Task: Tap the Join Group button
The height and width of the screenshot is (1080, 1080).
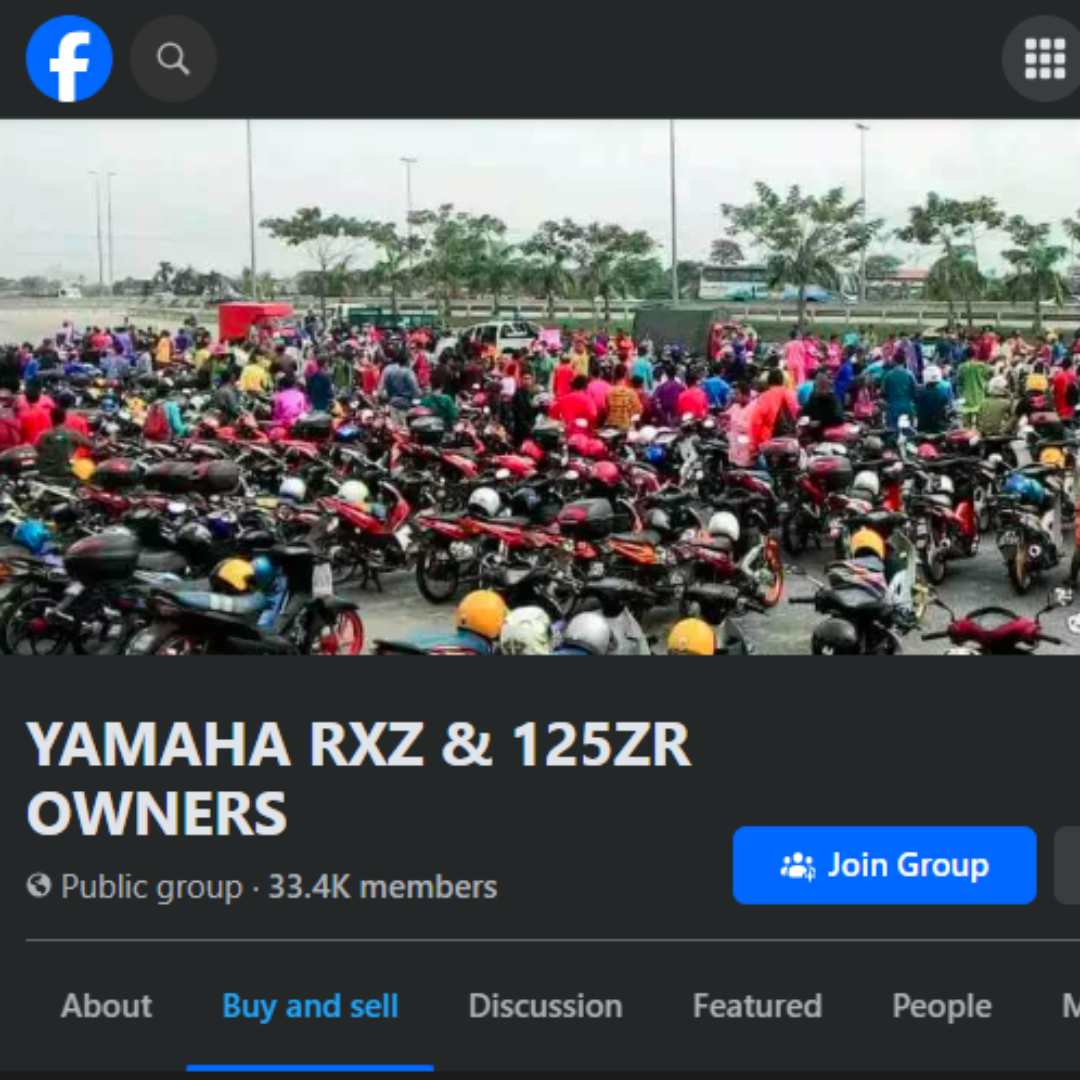Action: click(884, 865)
